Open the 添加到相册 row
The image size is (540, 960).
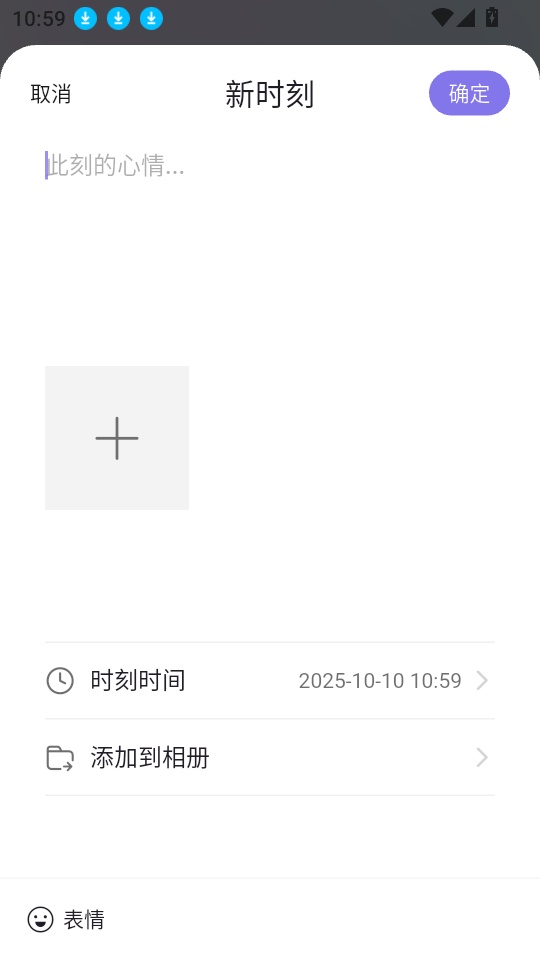coord(269,757)
